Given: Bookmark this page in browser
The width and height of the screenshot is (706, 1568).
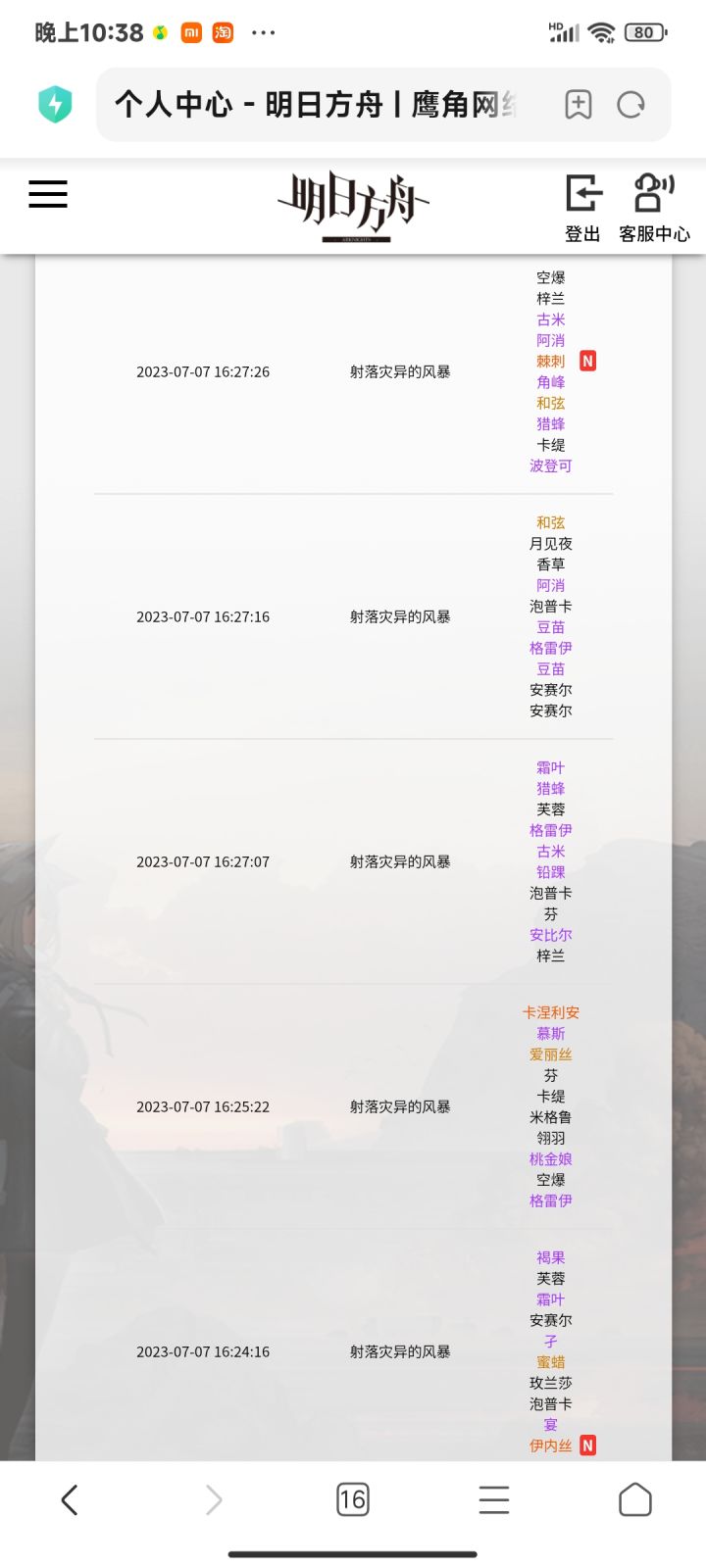Looking at the screenshot, I should pyautogui.click(x=579, y=104).
